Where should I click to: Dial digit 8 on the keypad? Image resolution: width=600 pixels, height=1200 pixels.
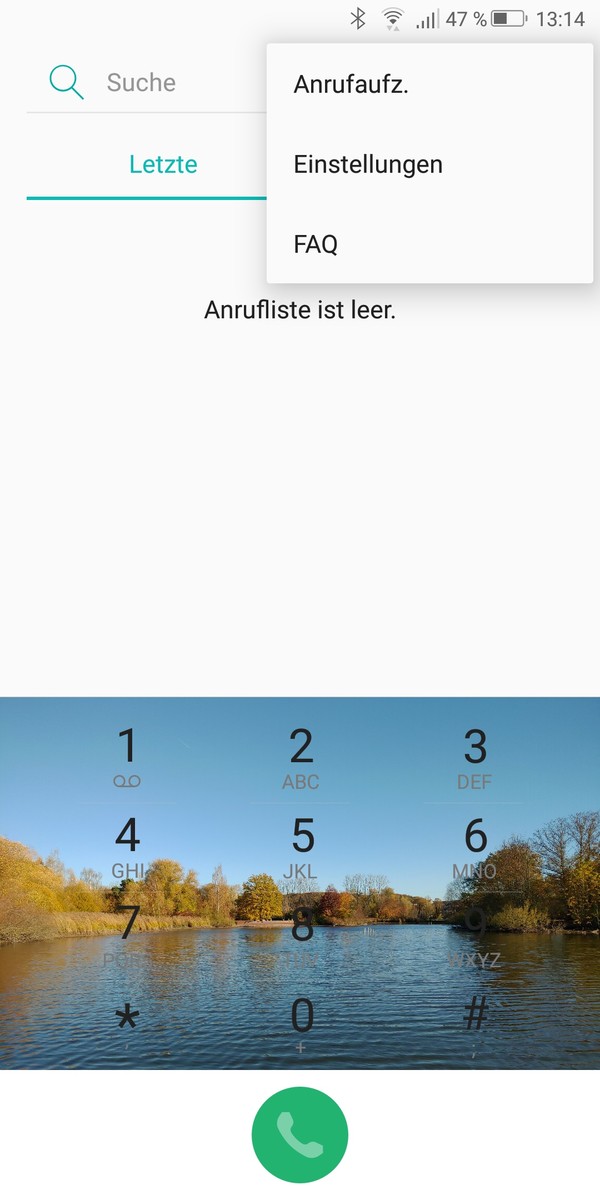(x=301, y=934)
